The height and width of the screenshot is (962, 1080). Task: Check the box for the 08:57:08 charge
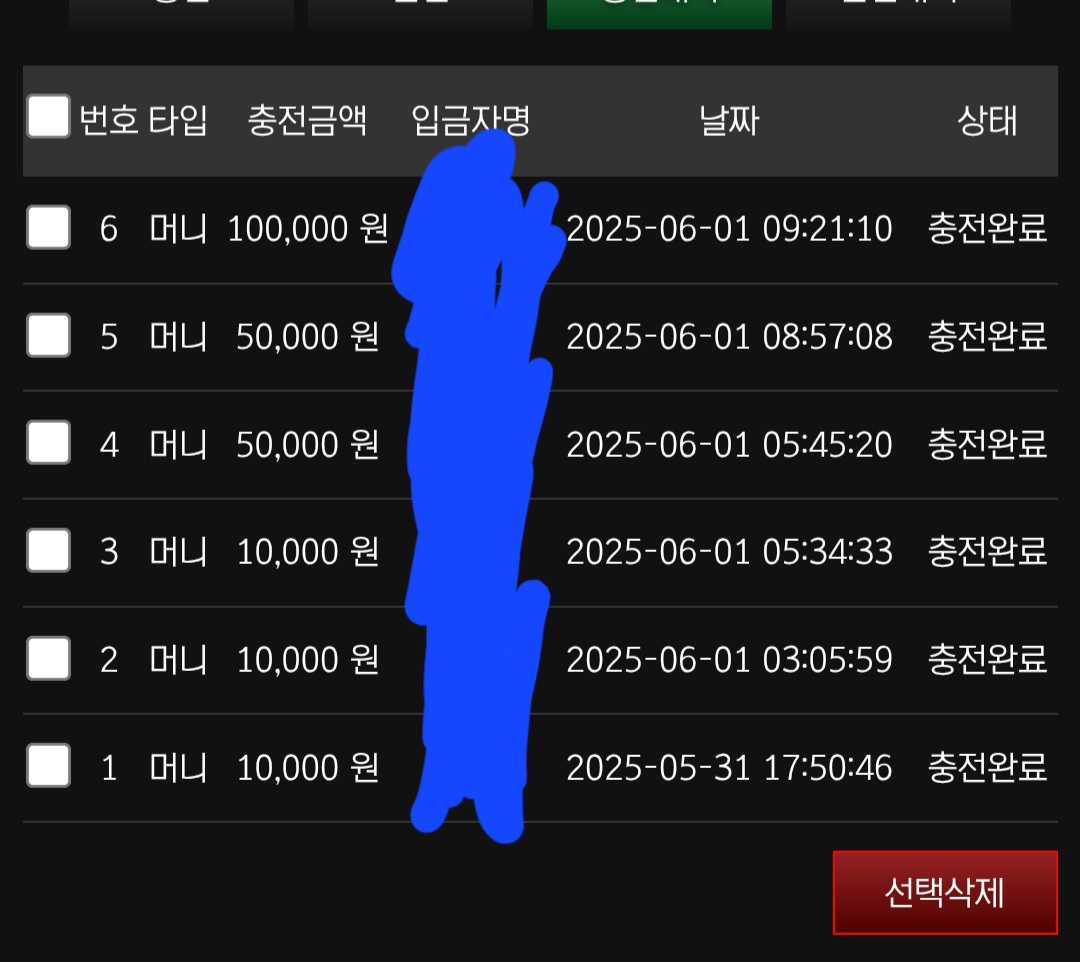(48, 336)
